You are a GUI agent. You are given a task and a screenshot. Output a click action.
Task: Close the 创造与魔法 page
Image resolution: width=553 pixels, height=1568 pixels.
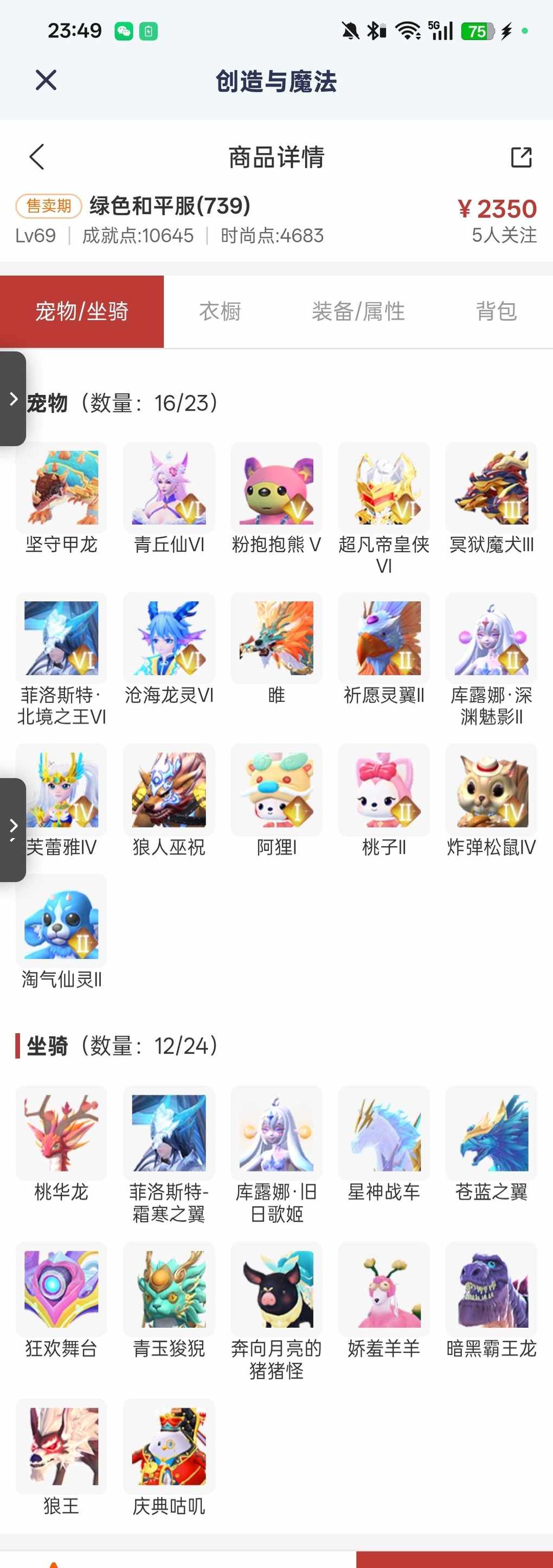[x=46, y=80]
